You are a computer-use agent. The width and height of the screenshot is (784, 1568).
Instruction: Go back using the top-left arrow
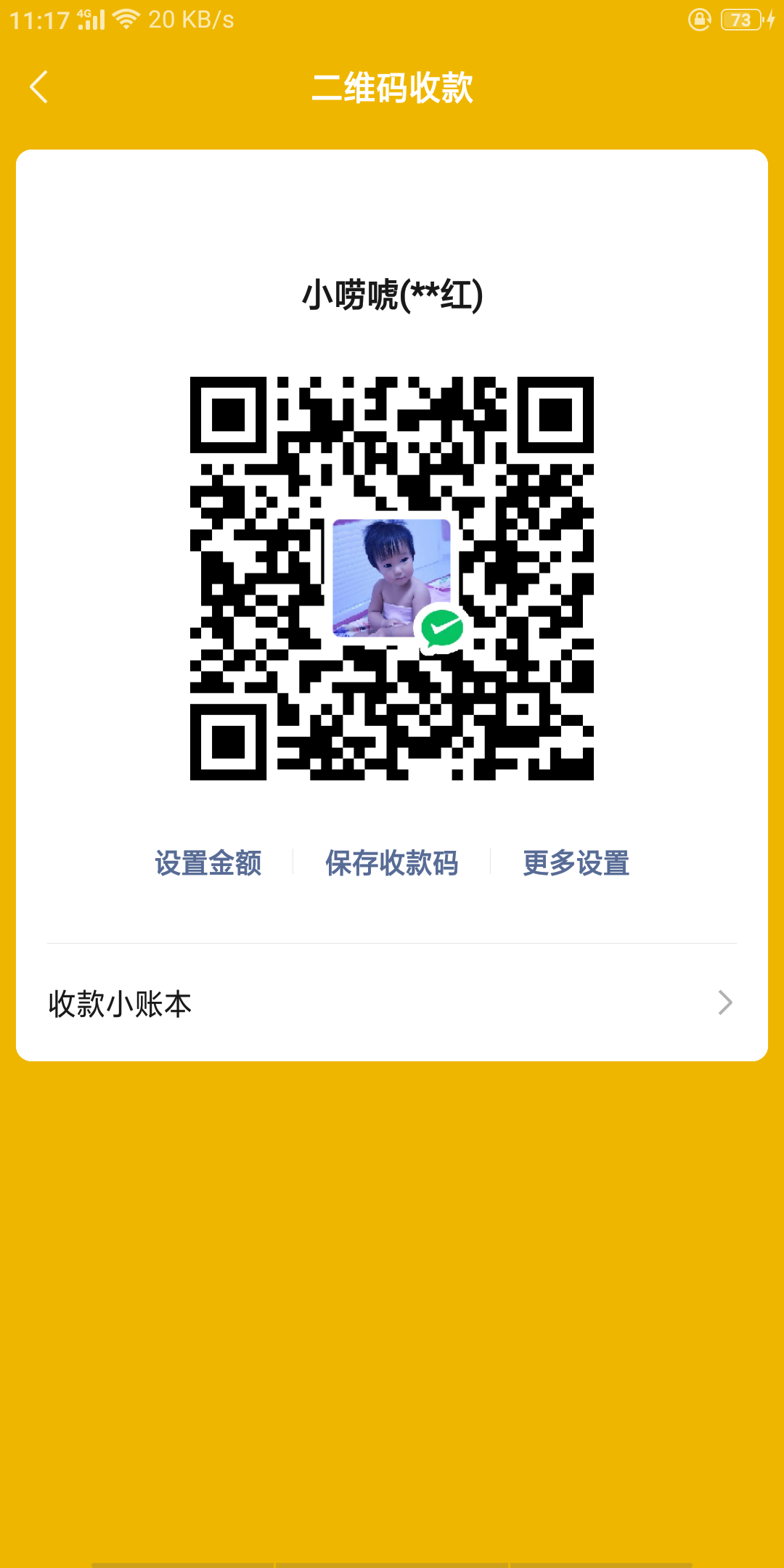click(39, 87)
